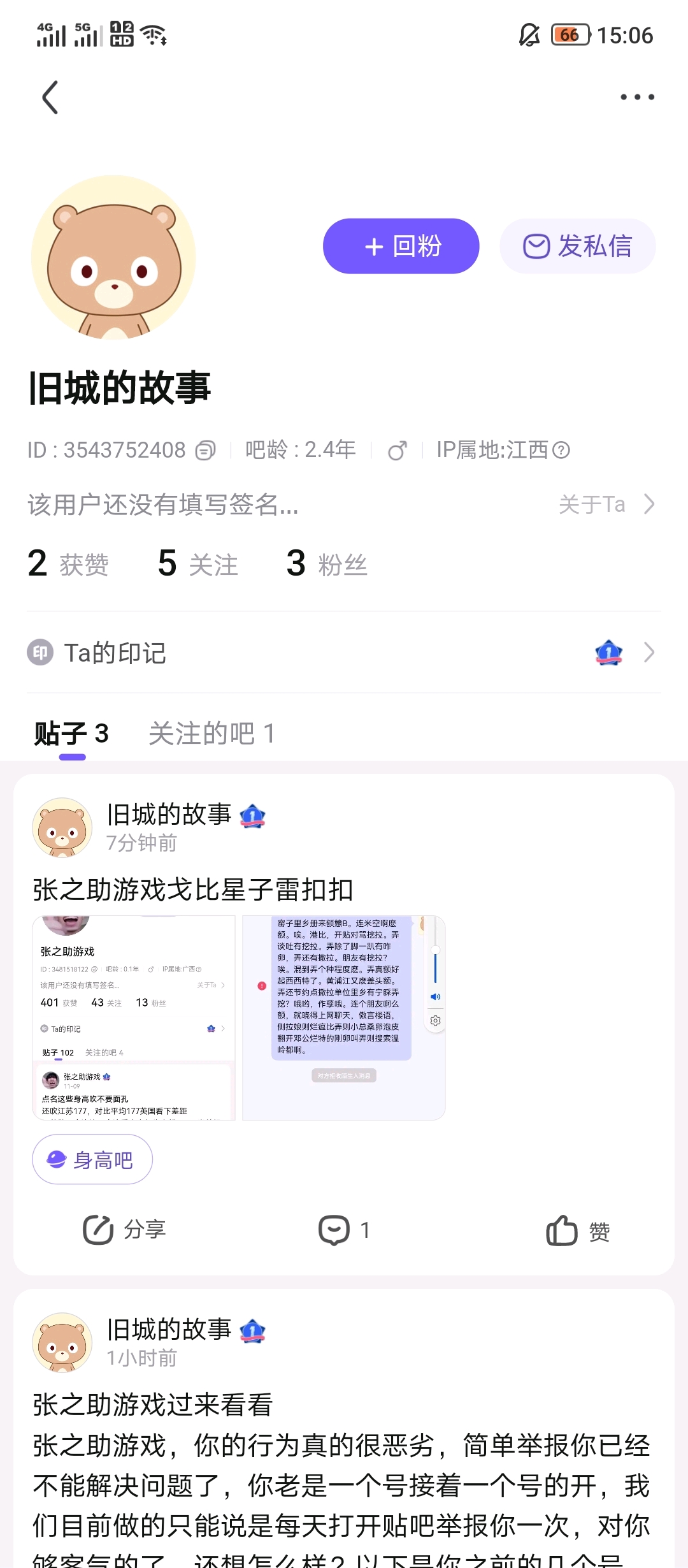
Task: Tap the 回粉 follow-back button
Action: click(401, 246)
